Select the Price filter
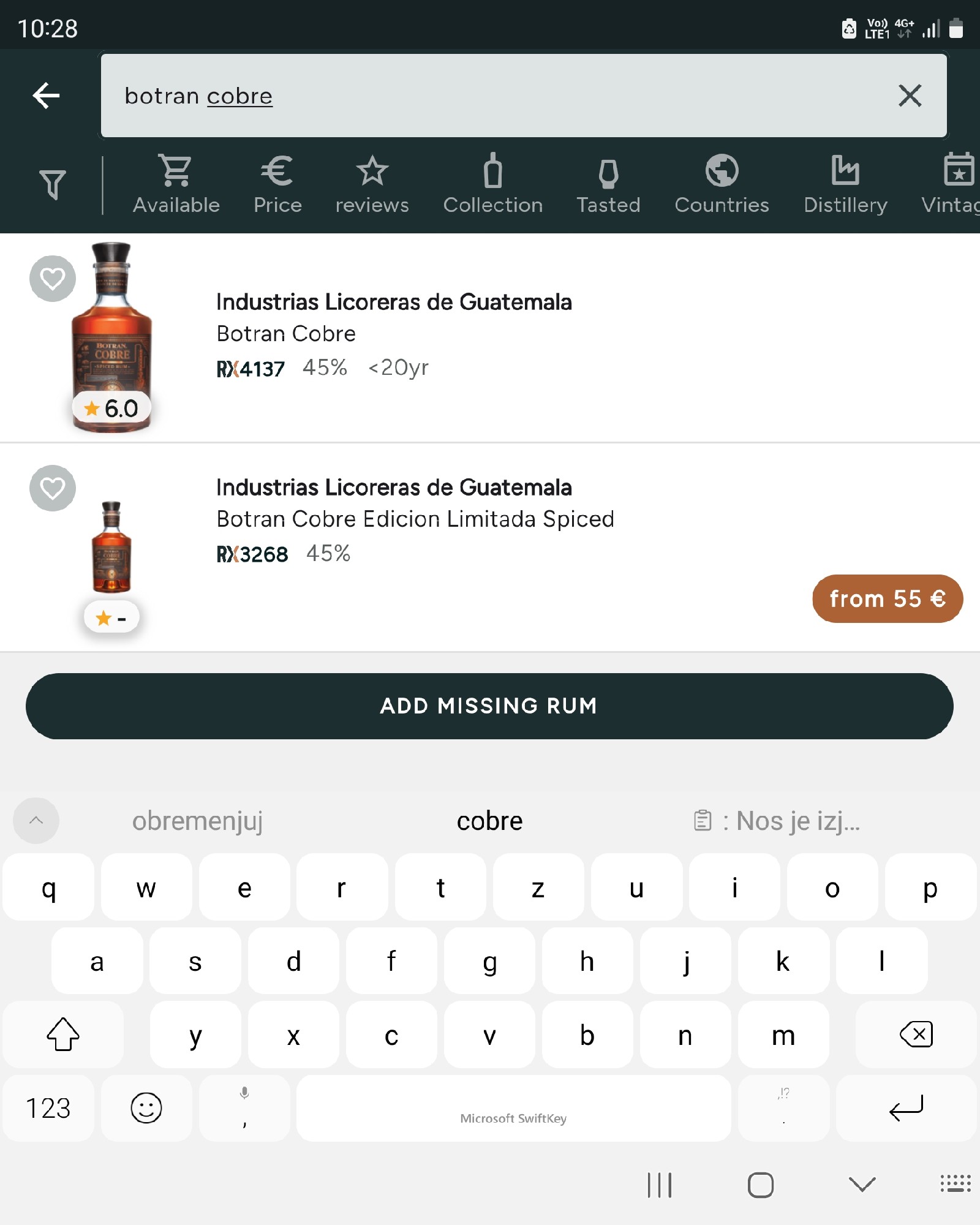980x1225 pixels. pyautogui.click(x=277, y=184)
